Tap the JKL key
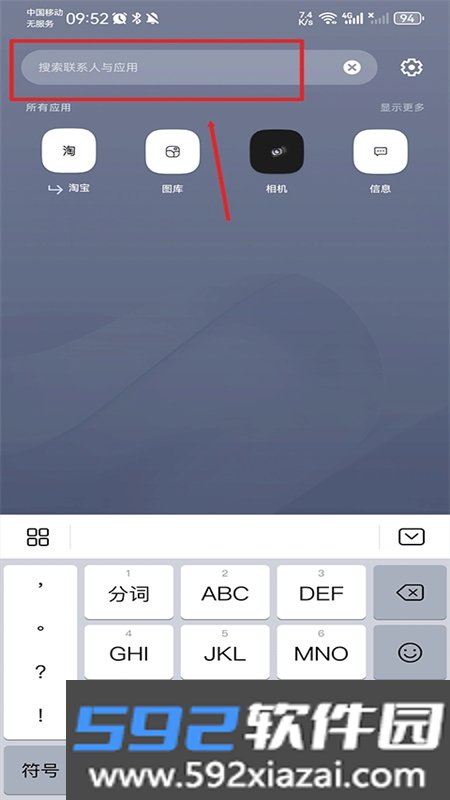Screen dimensions: 450x800 [225, 653]
